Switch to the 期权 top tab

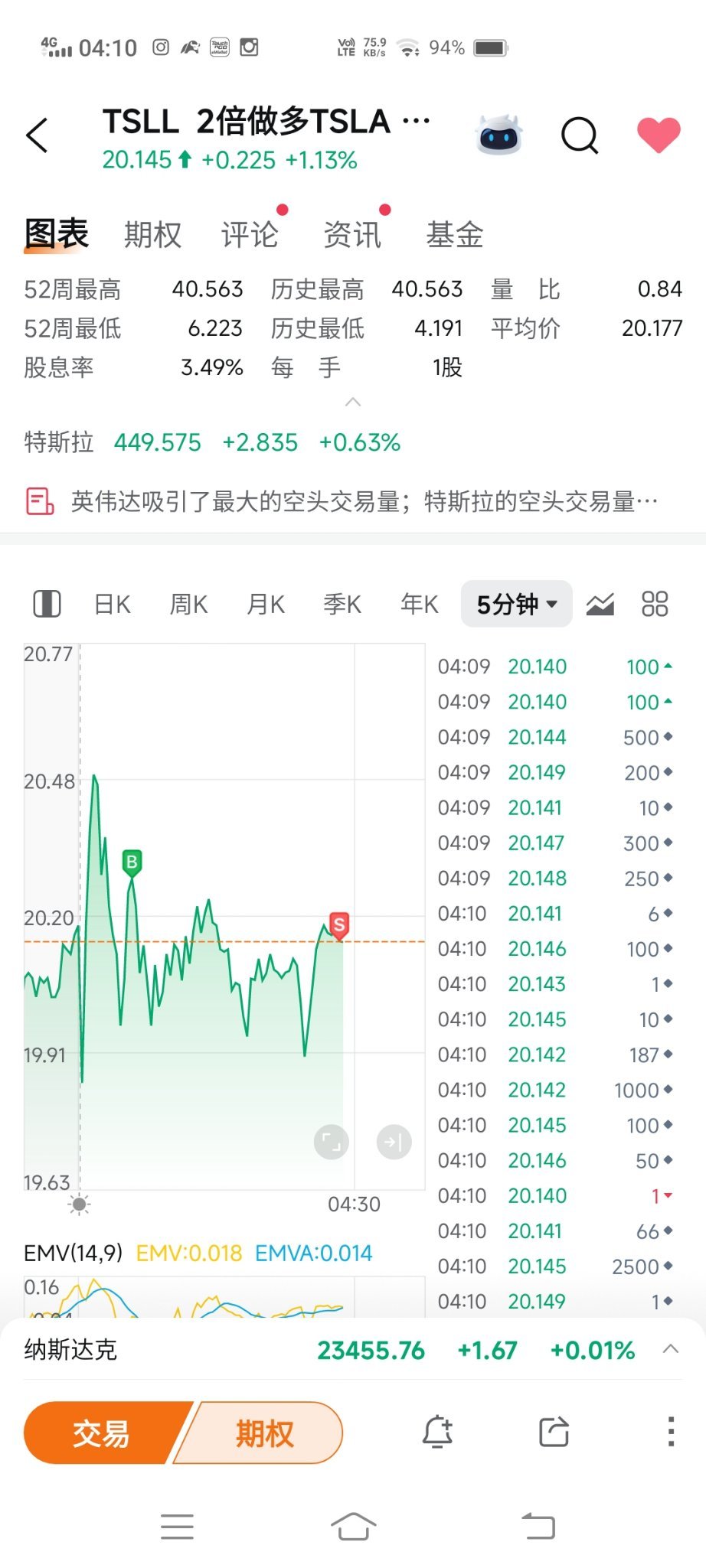pyautogui.click(x=152, y=234)
